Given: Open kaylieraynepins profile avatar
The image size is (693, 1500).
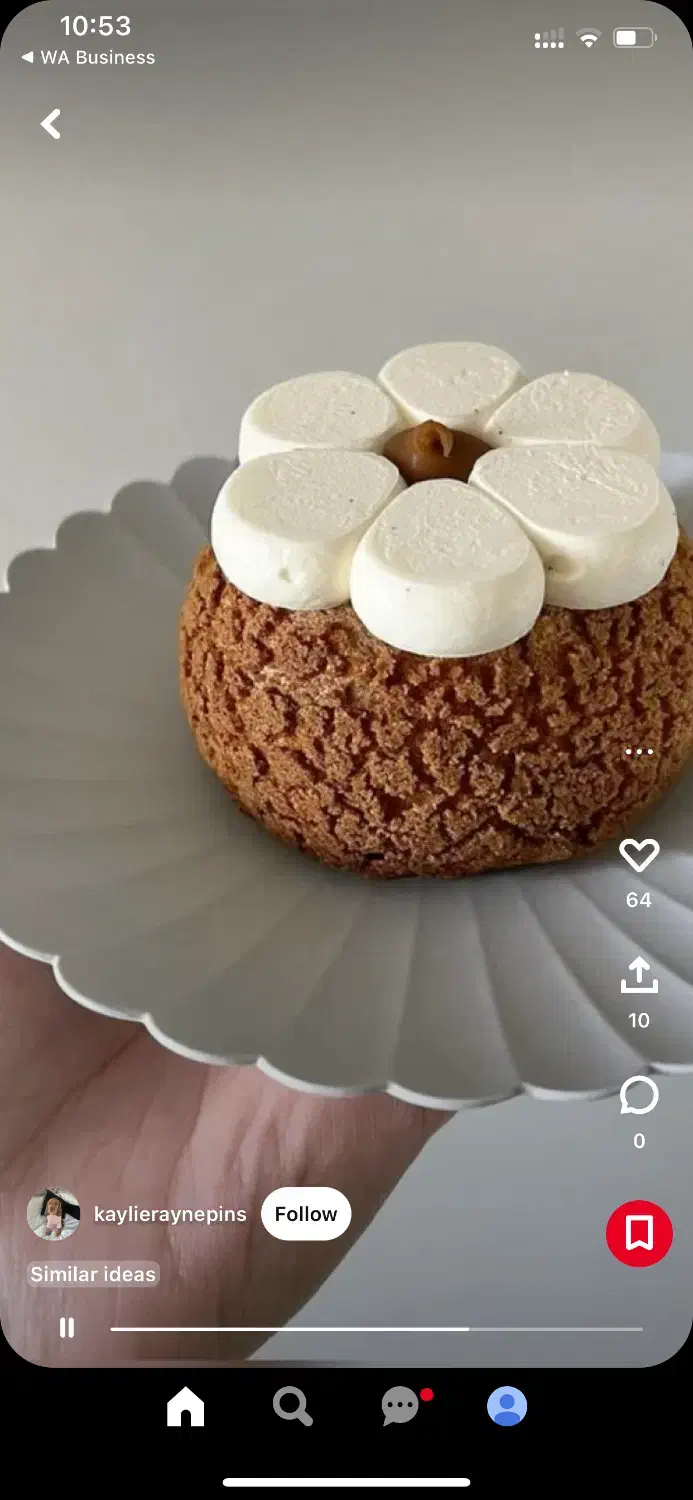Looking at the screenshot, I should pos(53,1214).
